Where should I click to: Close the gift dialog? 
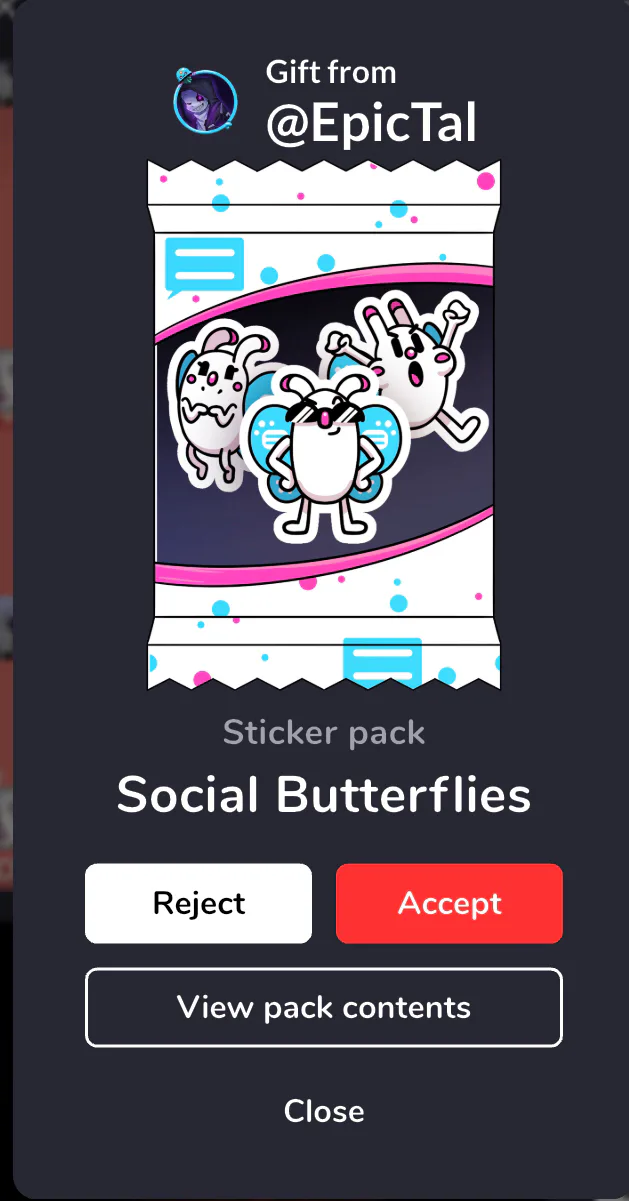click(324, 1111)
